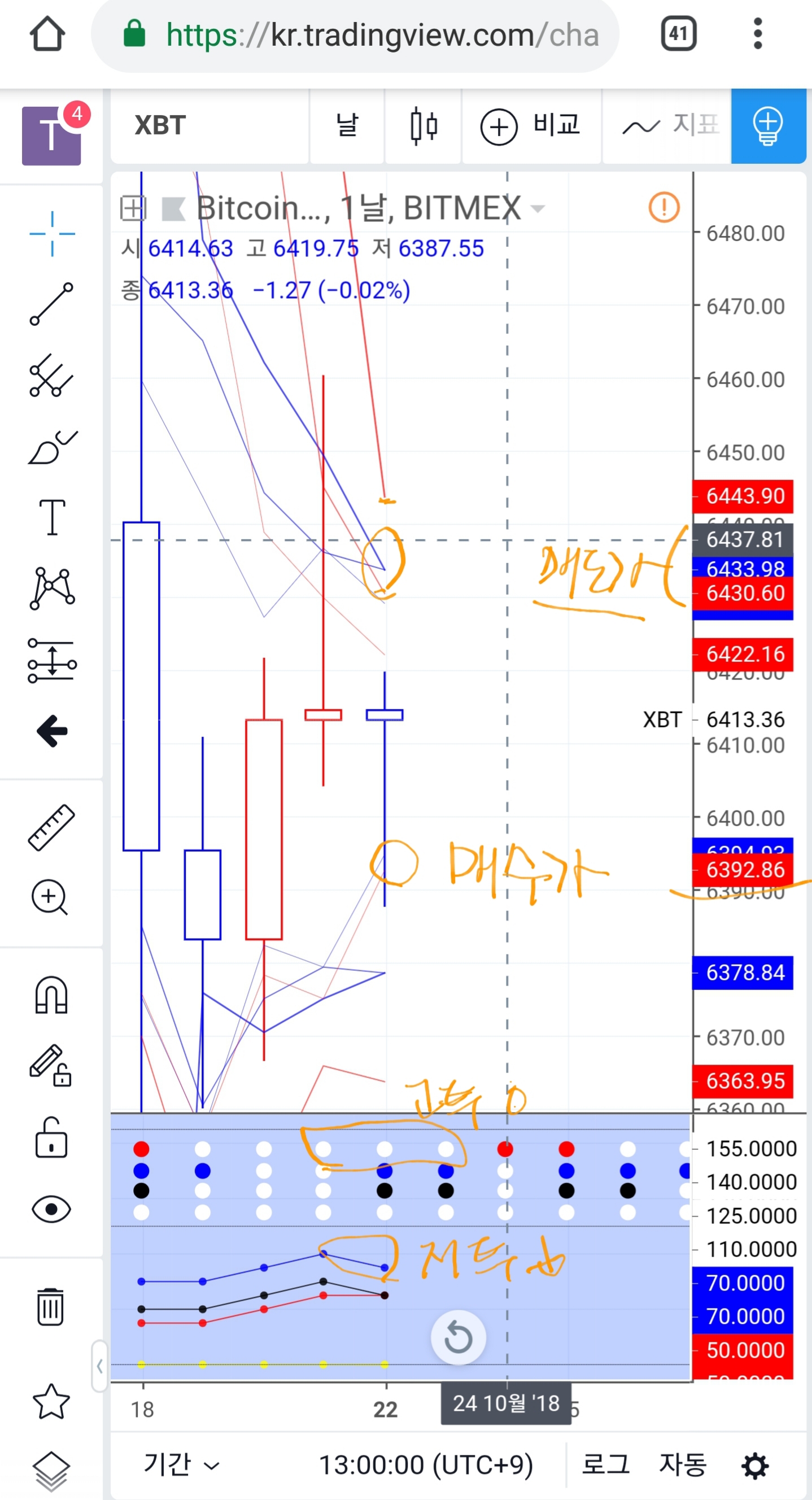Select the trend line drawing tool

(52, 304)
